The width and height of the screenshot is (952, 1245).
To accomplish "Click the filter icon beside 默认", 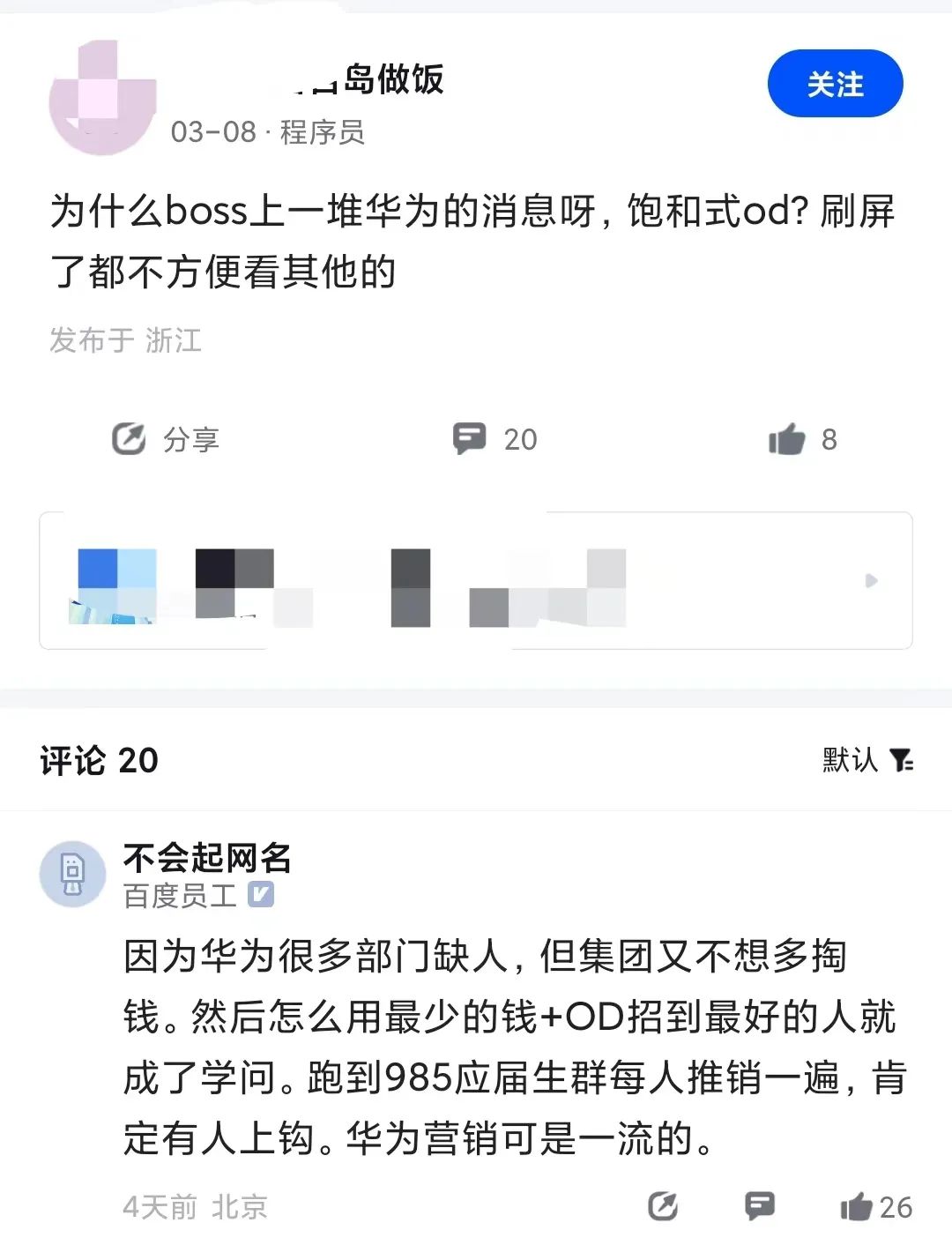I will click(x=902, y=759).
